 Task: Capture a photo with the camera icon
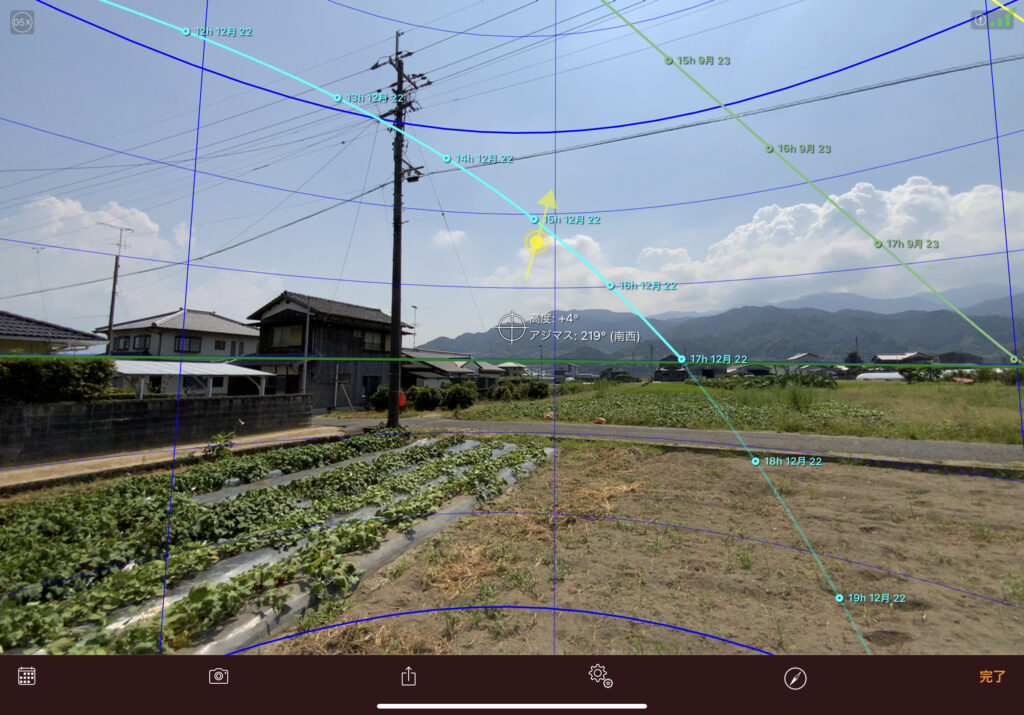tap(219, 676)
